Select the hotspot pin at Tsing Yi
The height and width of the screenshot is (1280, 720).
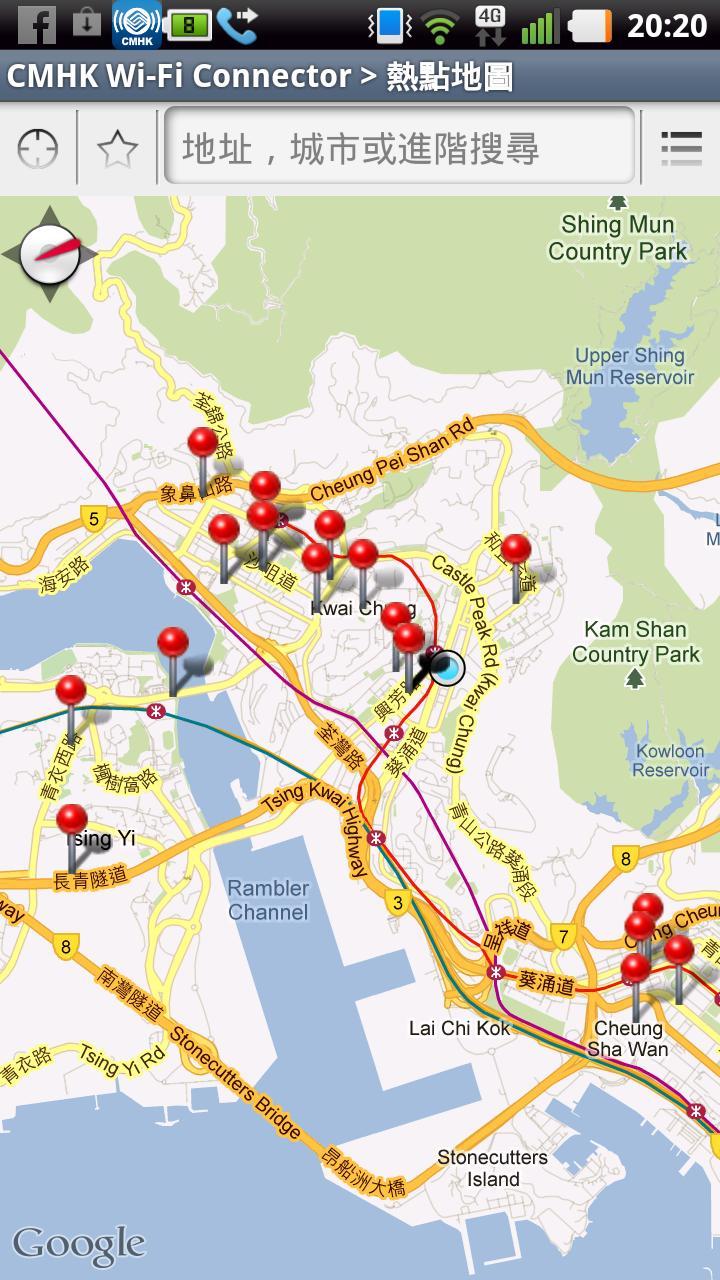coord(72,822)
